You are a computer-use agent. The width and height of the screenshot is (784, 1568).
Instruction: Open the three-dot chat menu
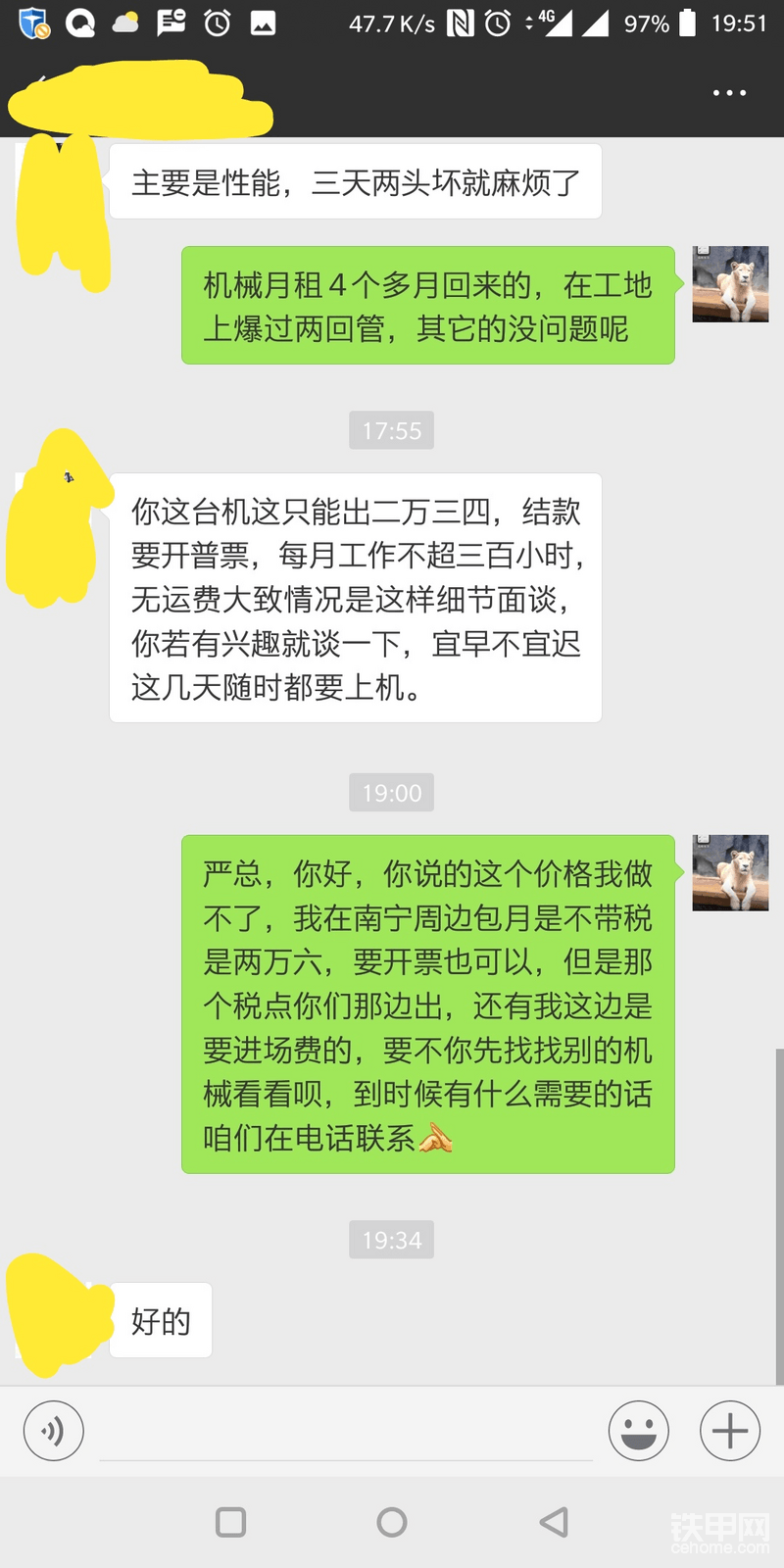[729, 93]
